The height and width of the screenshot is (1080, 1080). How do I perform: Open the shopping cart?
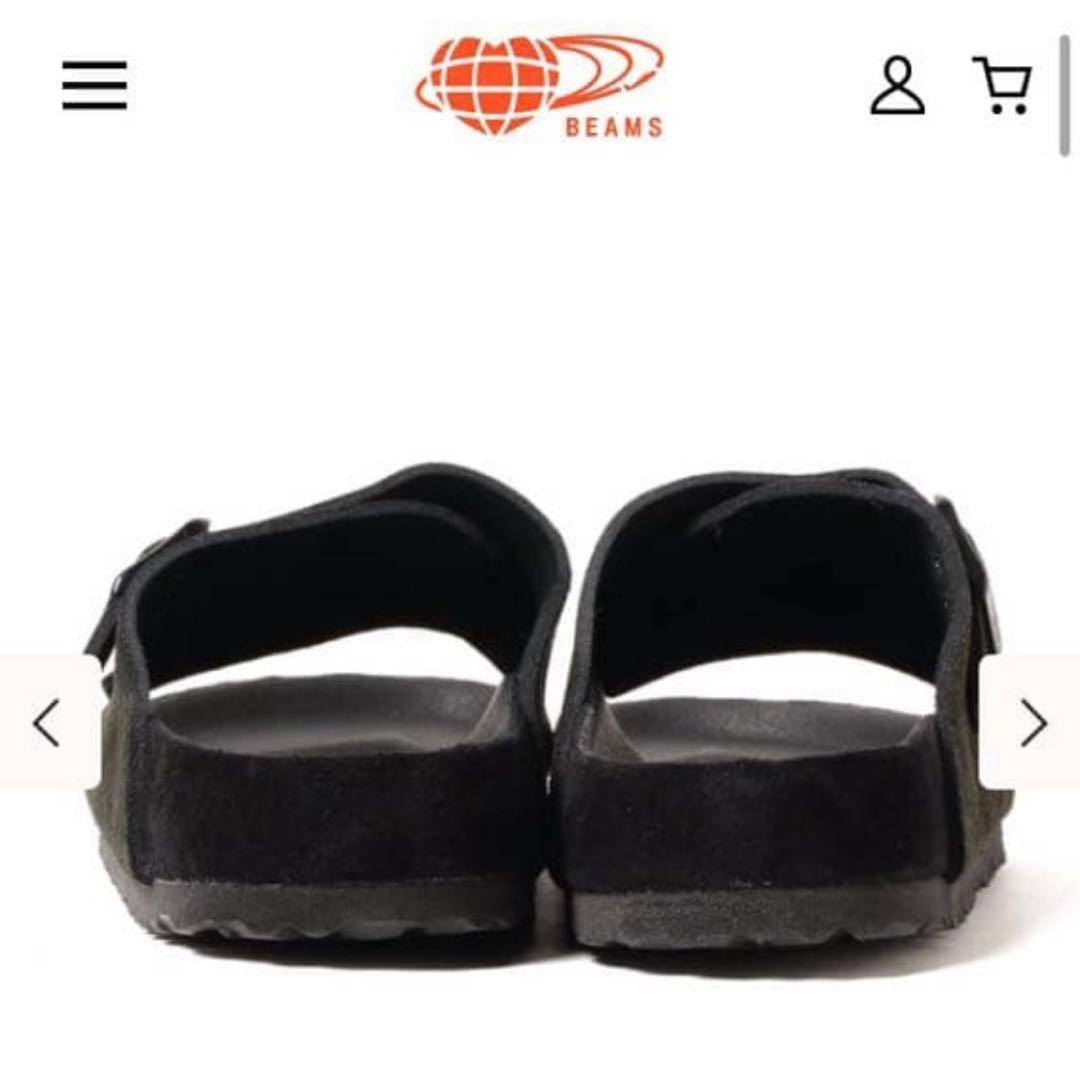[x=1002, y=86]
